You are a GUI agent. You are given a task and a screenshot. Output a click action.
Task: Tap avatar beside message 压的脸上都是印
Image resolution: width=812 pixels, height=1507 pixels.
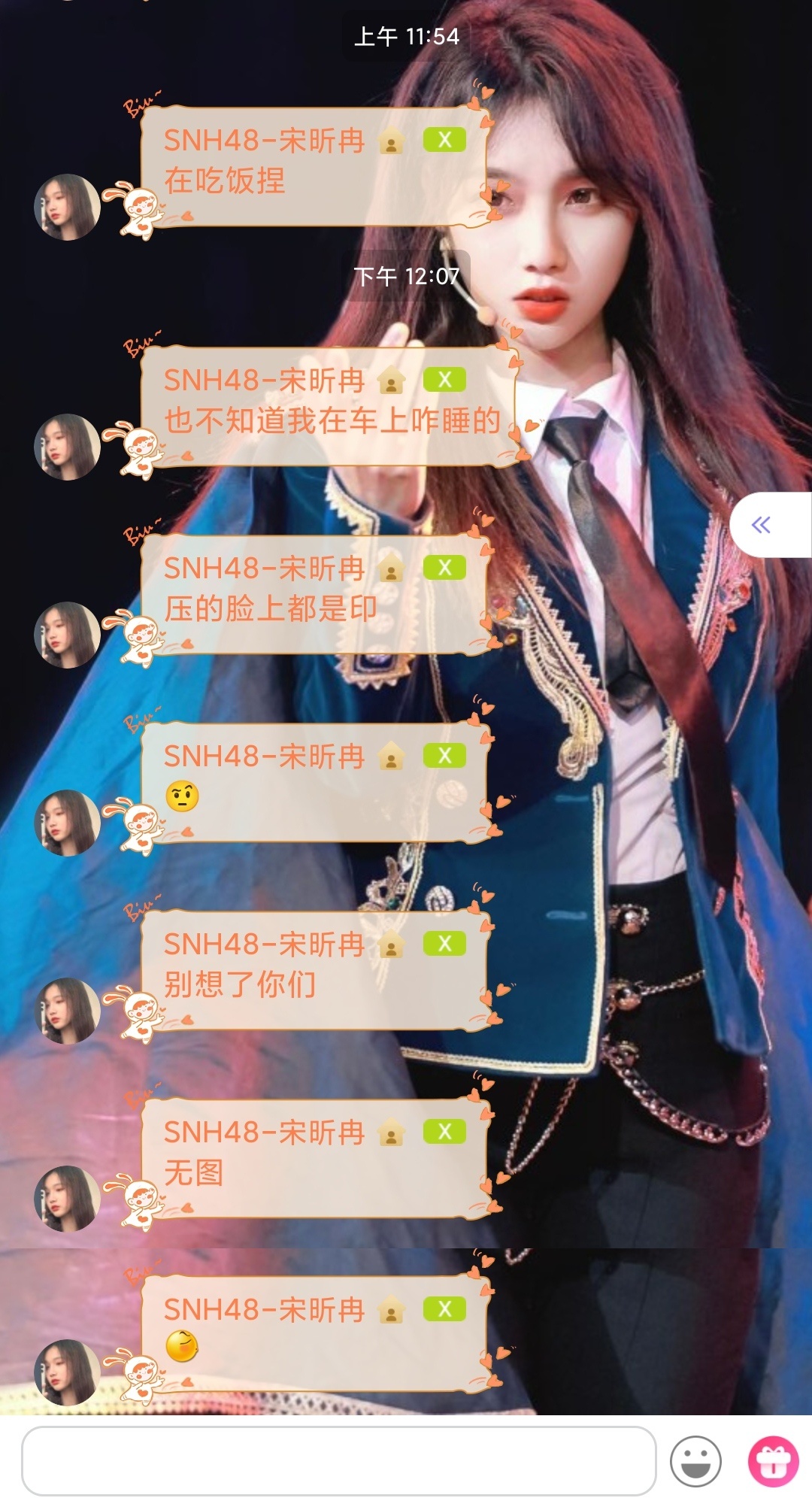pos(68,635)
